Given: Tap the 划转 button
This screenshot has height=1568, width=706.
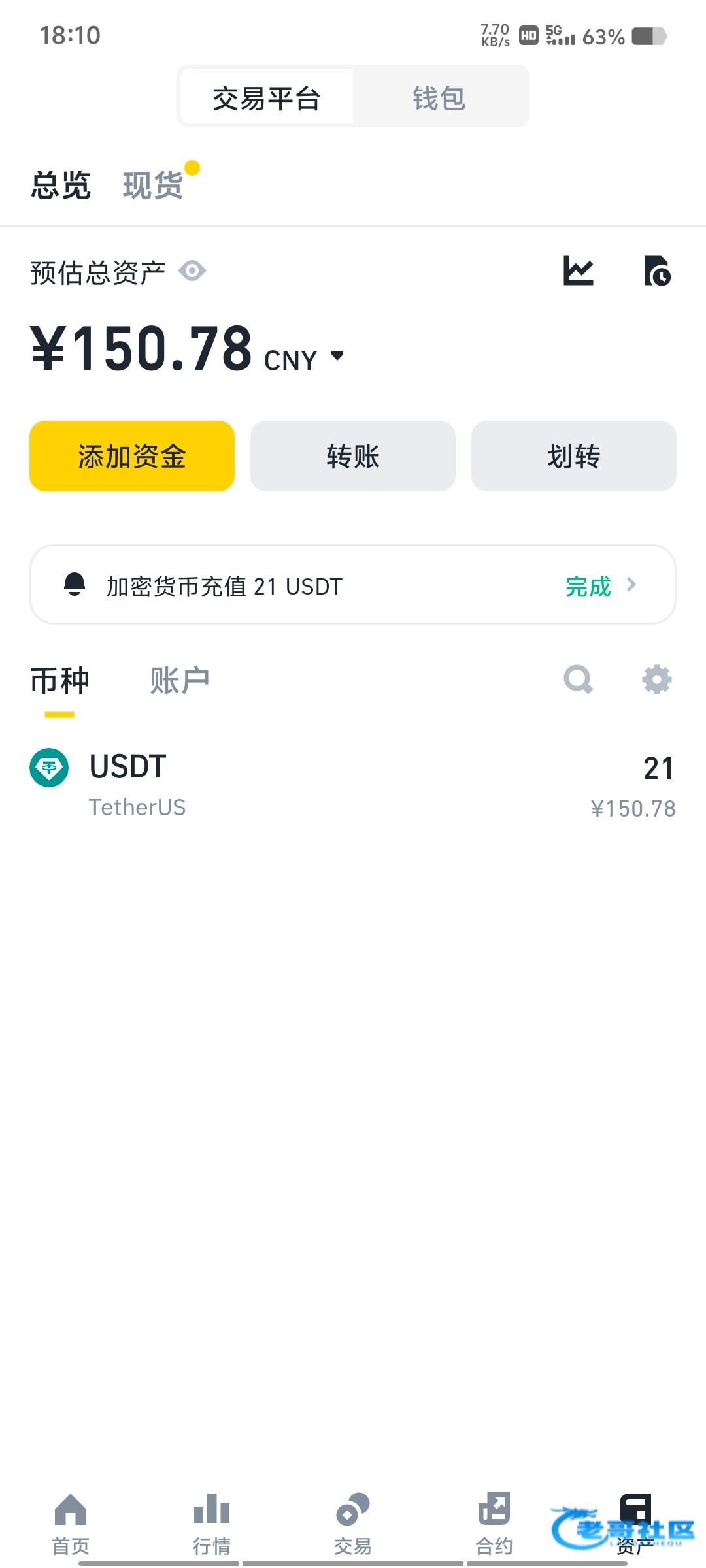Looking at the screenshot, I should (x=573, y=456).
